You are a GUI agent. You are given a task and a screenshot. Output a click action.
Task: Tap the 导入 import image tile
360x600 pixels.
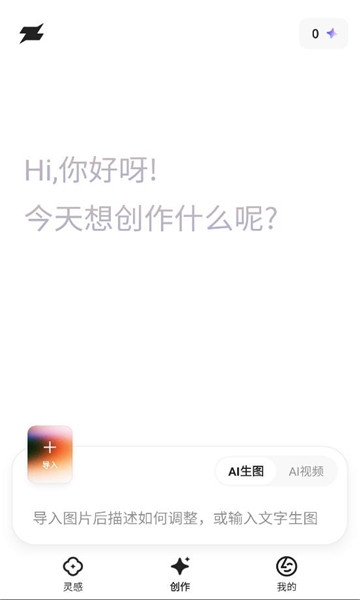[50, 454]
